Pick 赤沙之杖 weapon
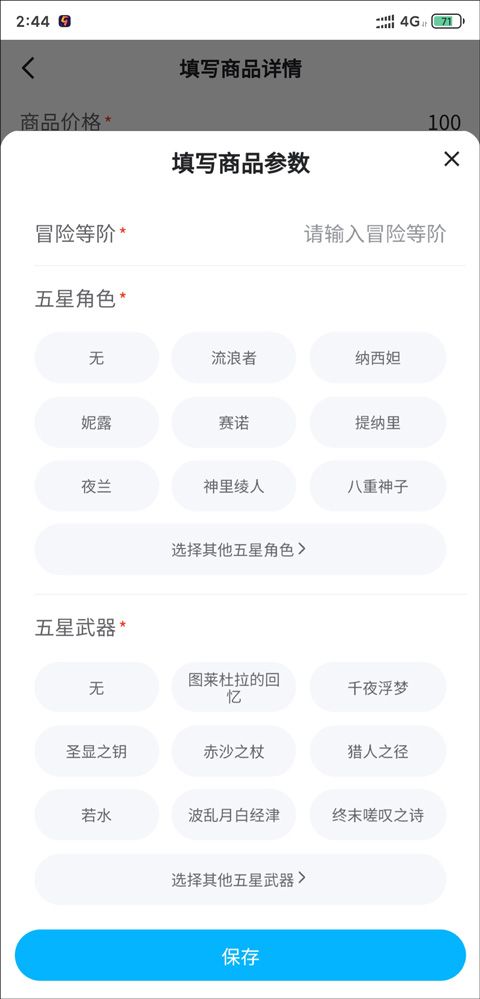 tap(233, 751)
